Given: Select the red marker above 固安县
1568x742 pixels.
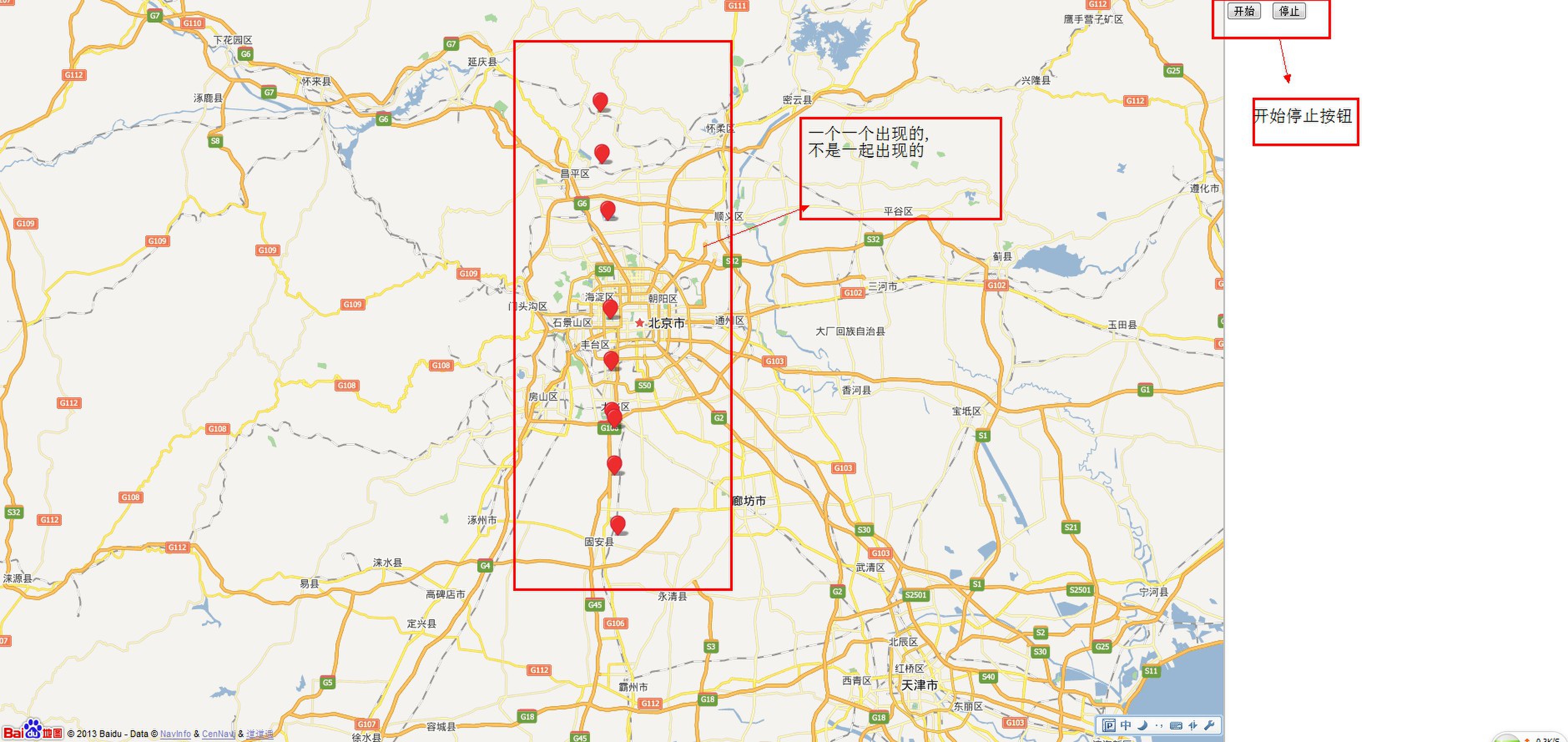Looking at the screenshot, I should (x=617, y=523).
